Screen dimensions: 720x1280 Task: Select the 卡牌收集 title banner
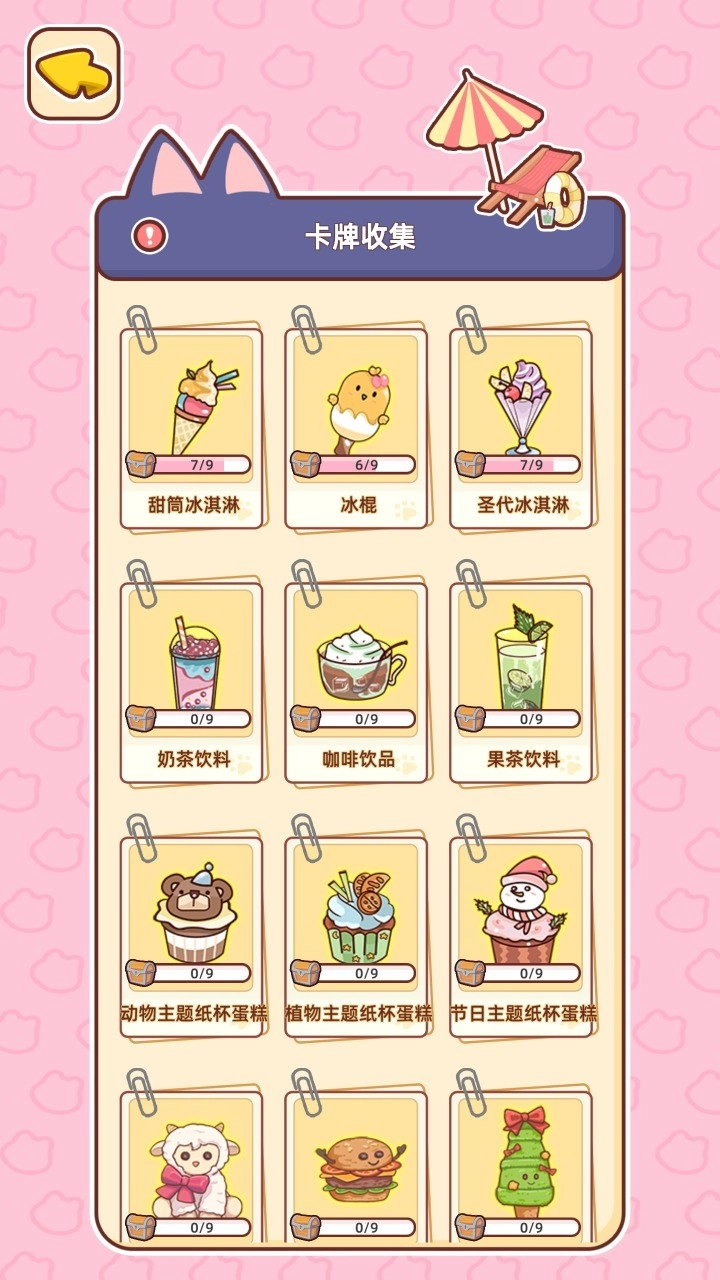tap(360, 237)
